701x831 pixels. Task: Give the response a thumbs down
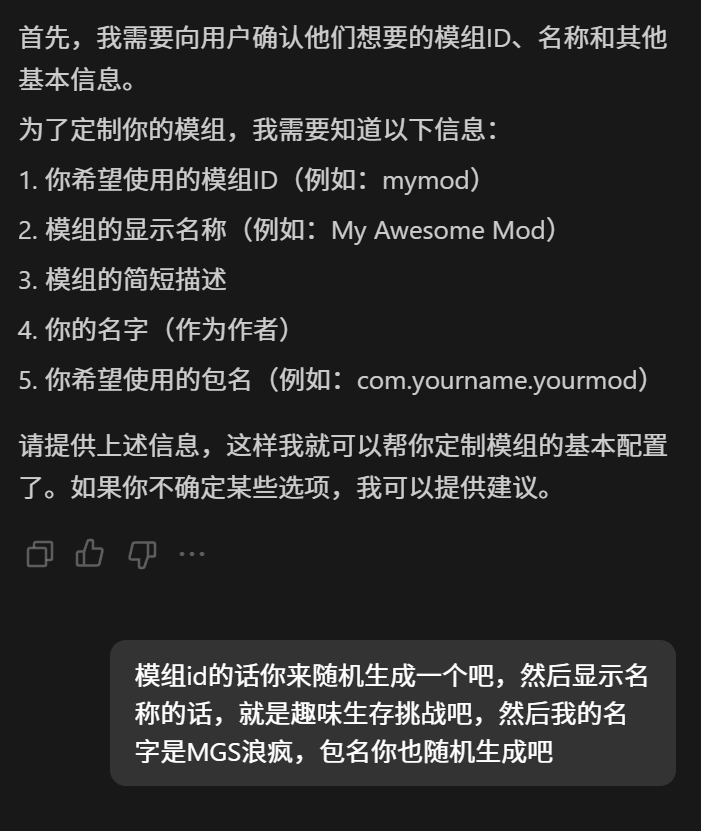142,553
